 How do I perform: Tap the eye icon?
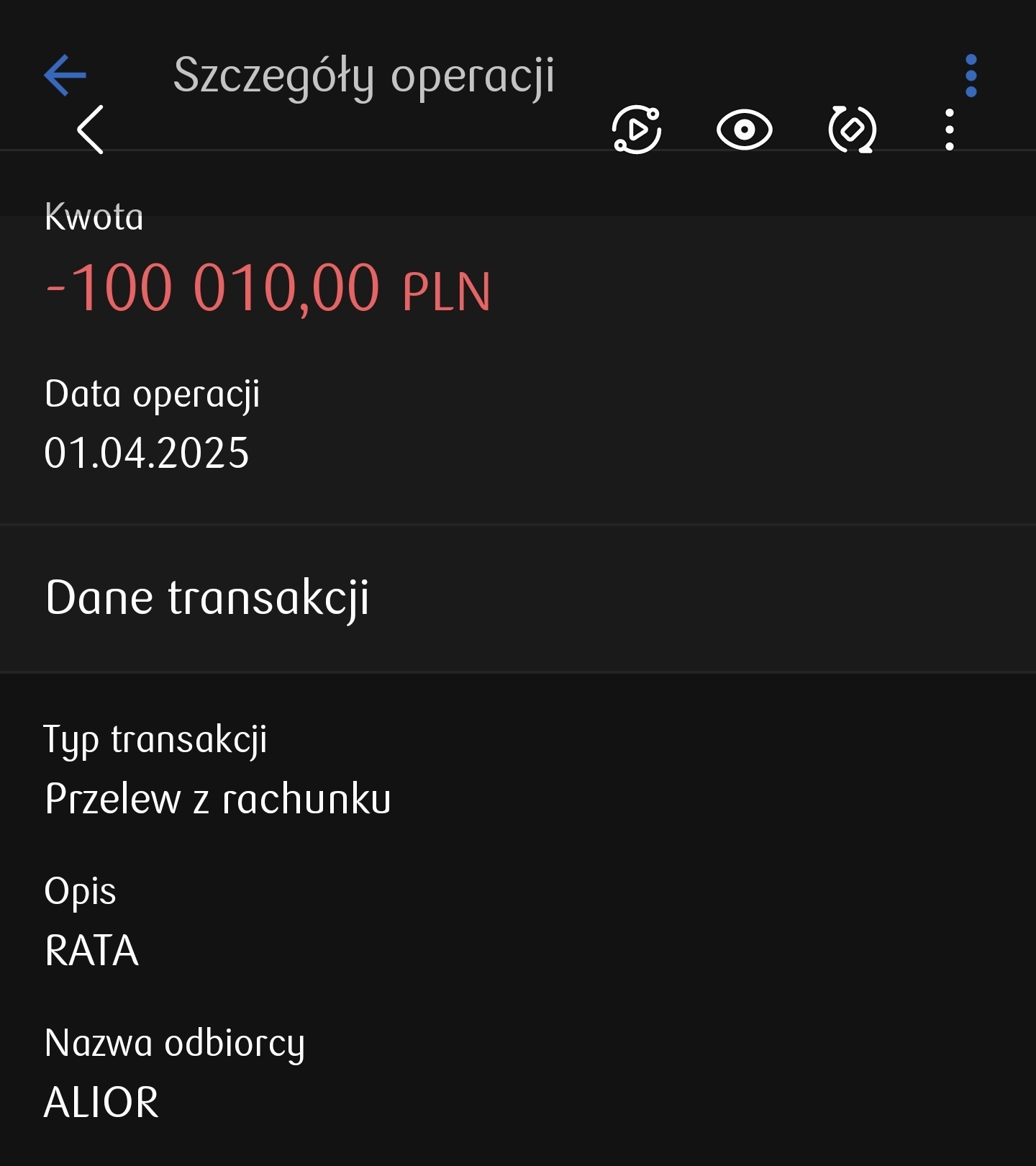(744, 130)
